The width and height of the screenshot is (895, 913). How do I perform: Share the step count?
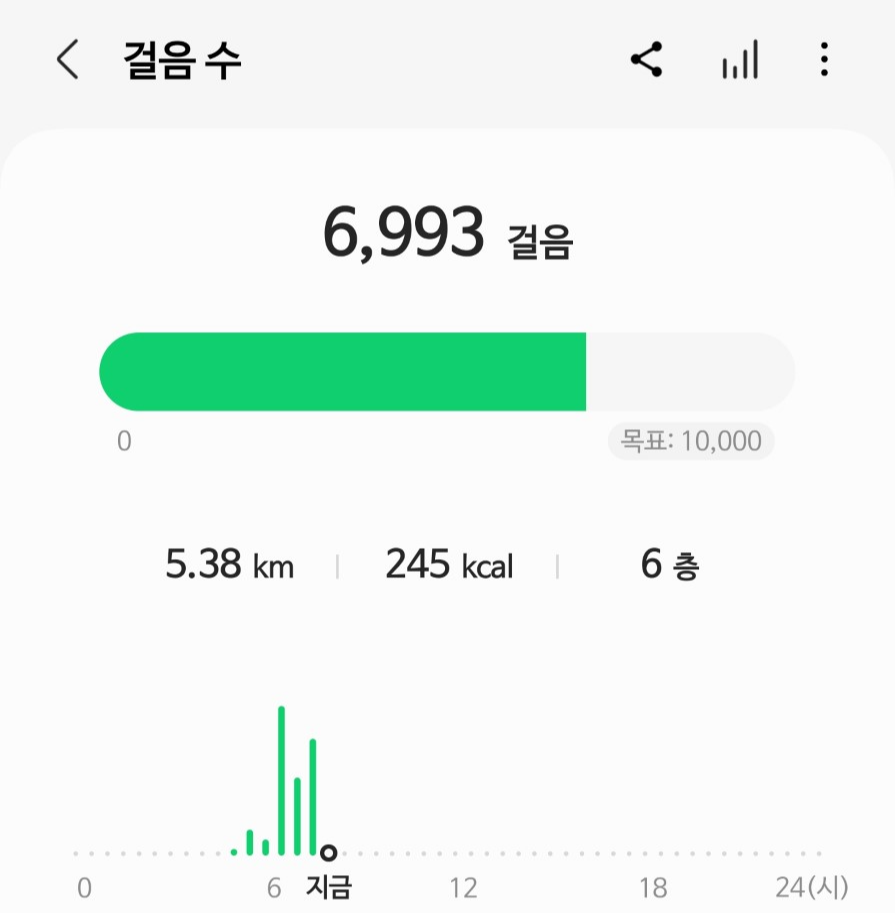(x=647, y=60)
